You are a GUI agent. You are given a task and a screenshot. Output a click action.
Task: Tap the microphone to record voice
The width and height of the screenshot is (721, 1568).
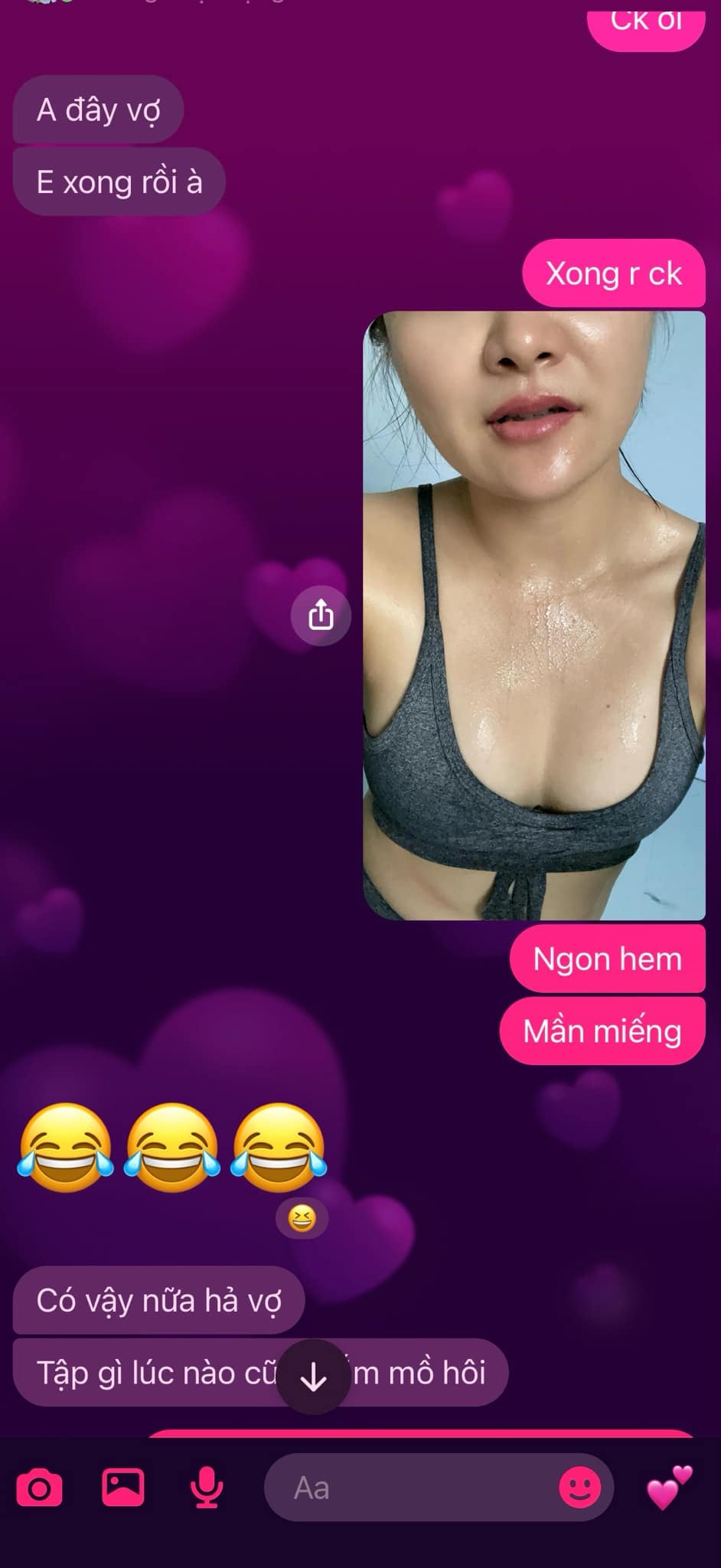pyautogui.click(x=206, y=1488)
